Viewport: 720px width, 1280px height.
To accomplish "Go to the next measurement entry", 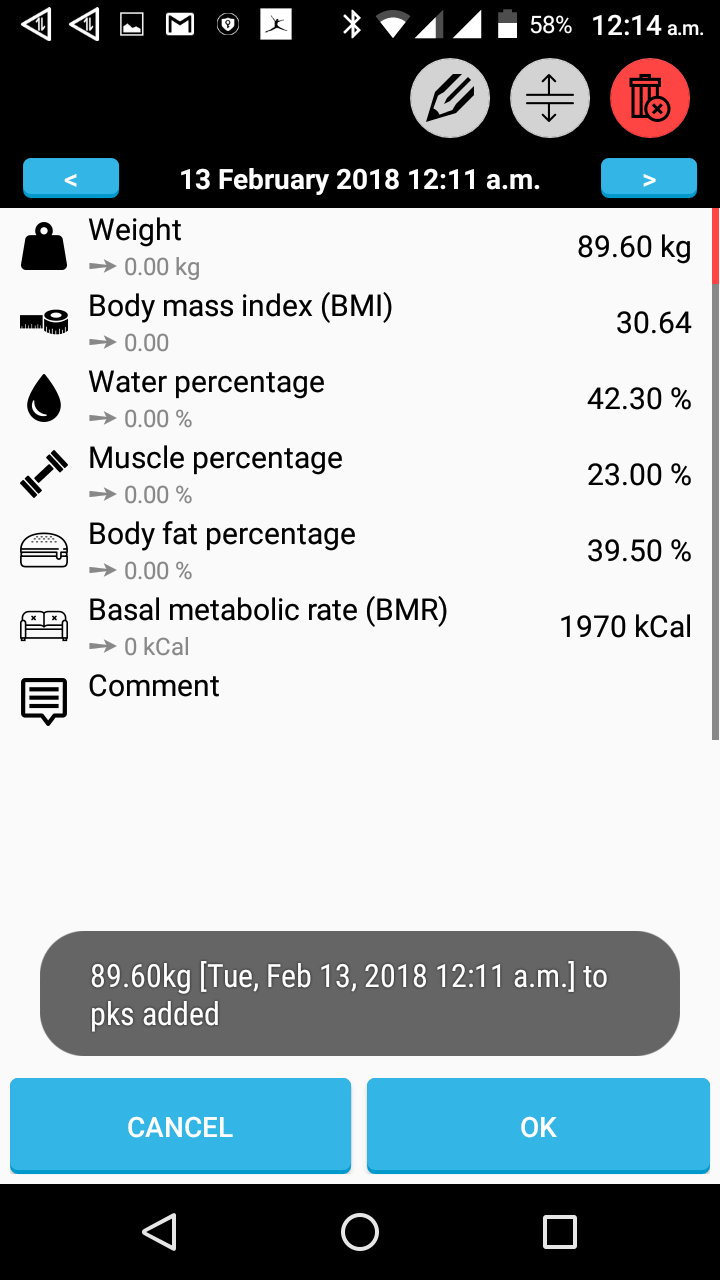I will pos(649,179).
